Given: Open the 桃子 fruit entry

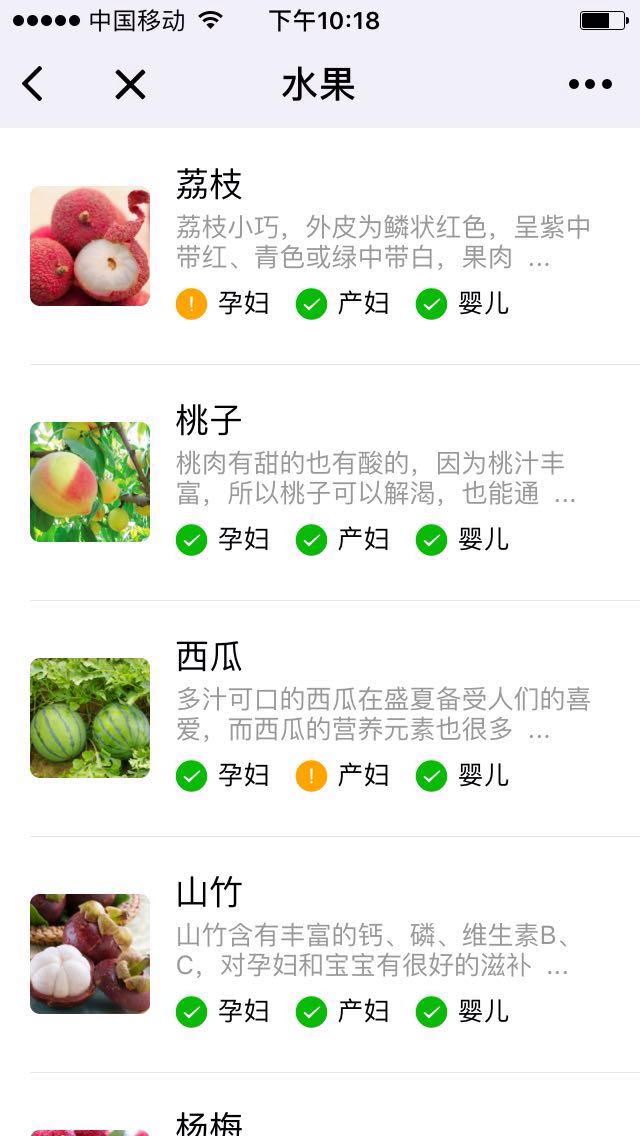Looking at the screenshot, I should (320, 483).
